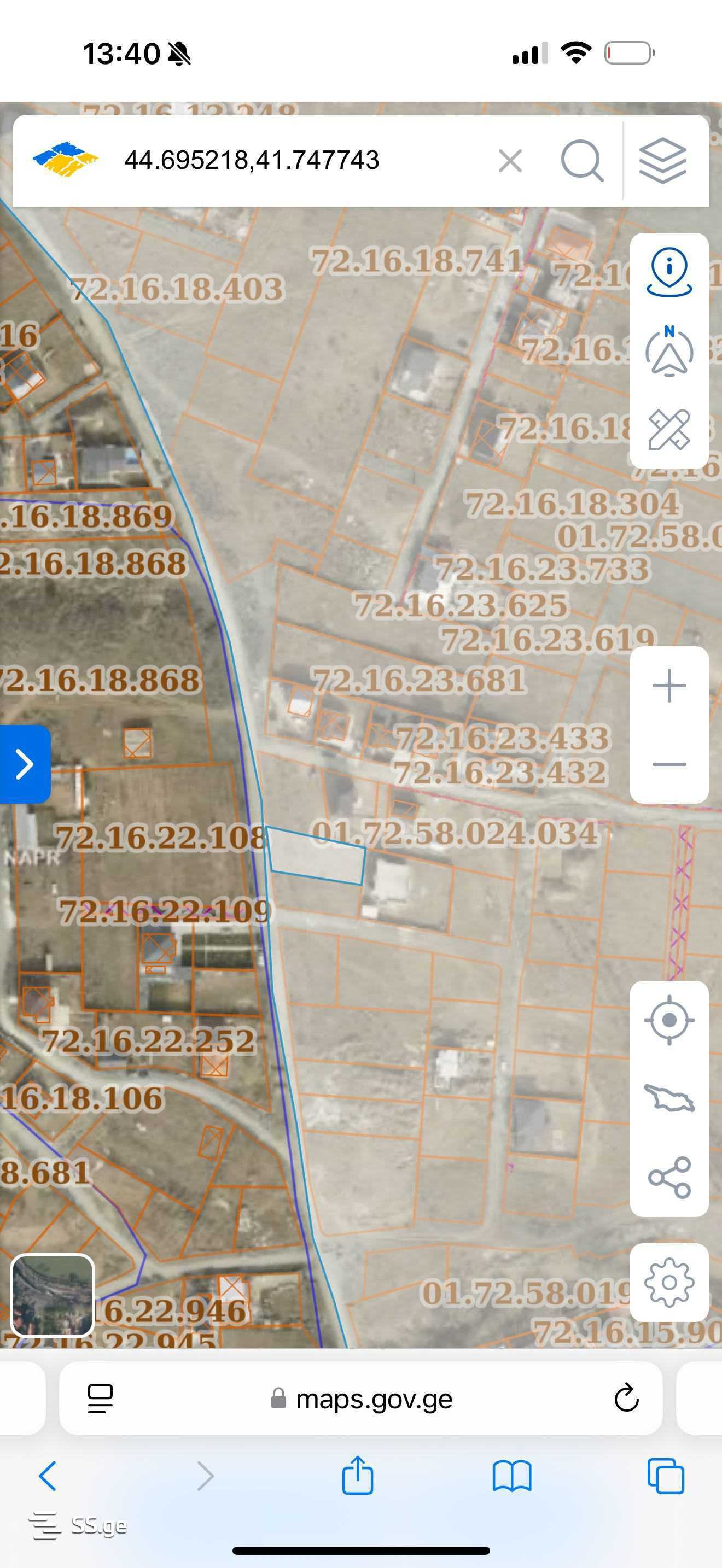Zoom out of the map
The width and height of the screenshot is (722, 1568).
[669, 764]
